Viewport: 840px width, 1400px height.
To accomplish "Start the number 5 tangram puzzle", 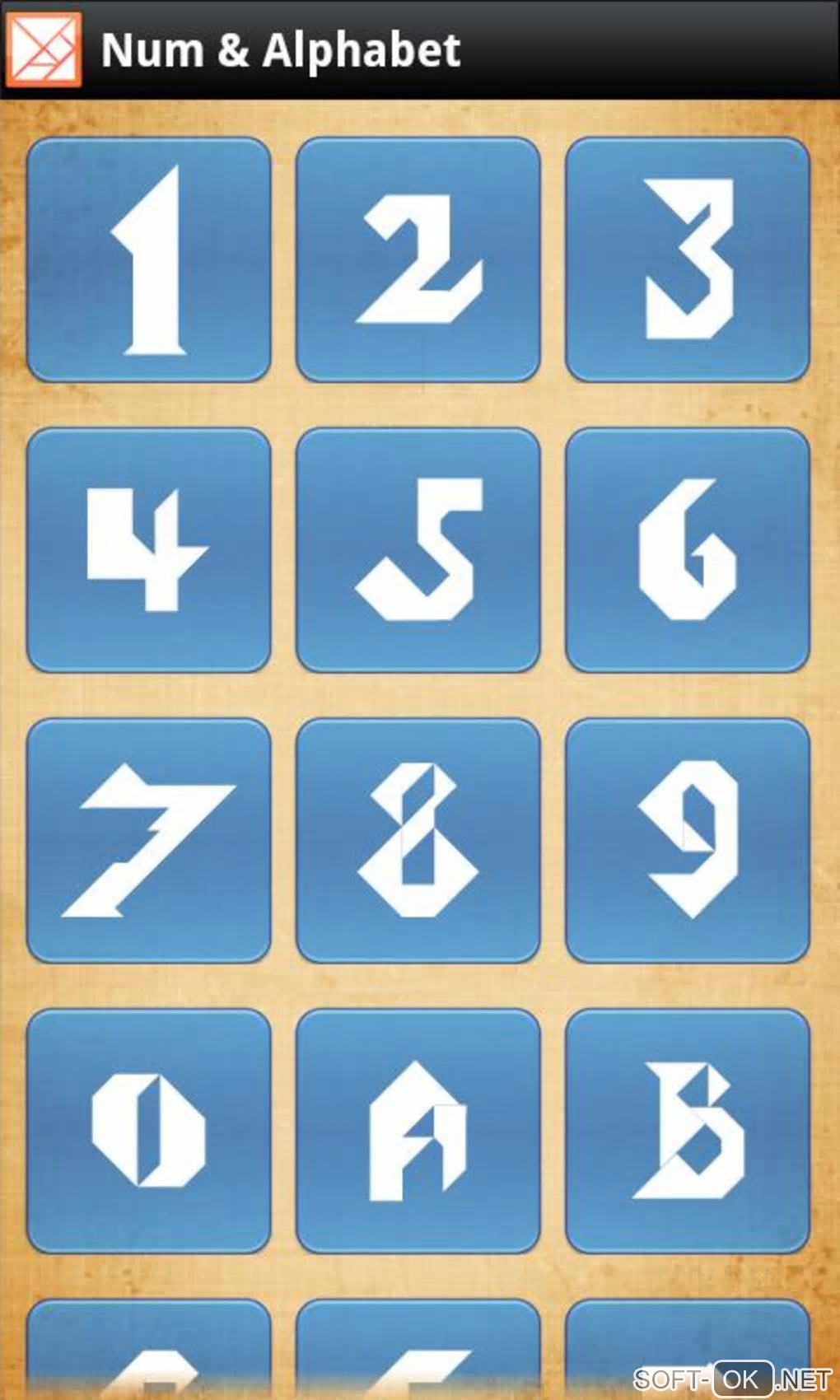I will (418, 549).
